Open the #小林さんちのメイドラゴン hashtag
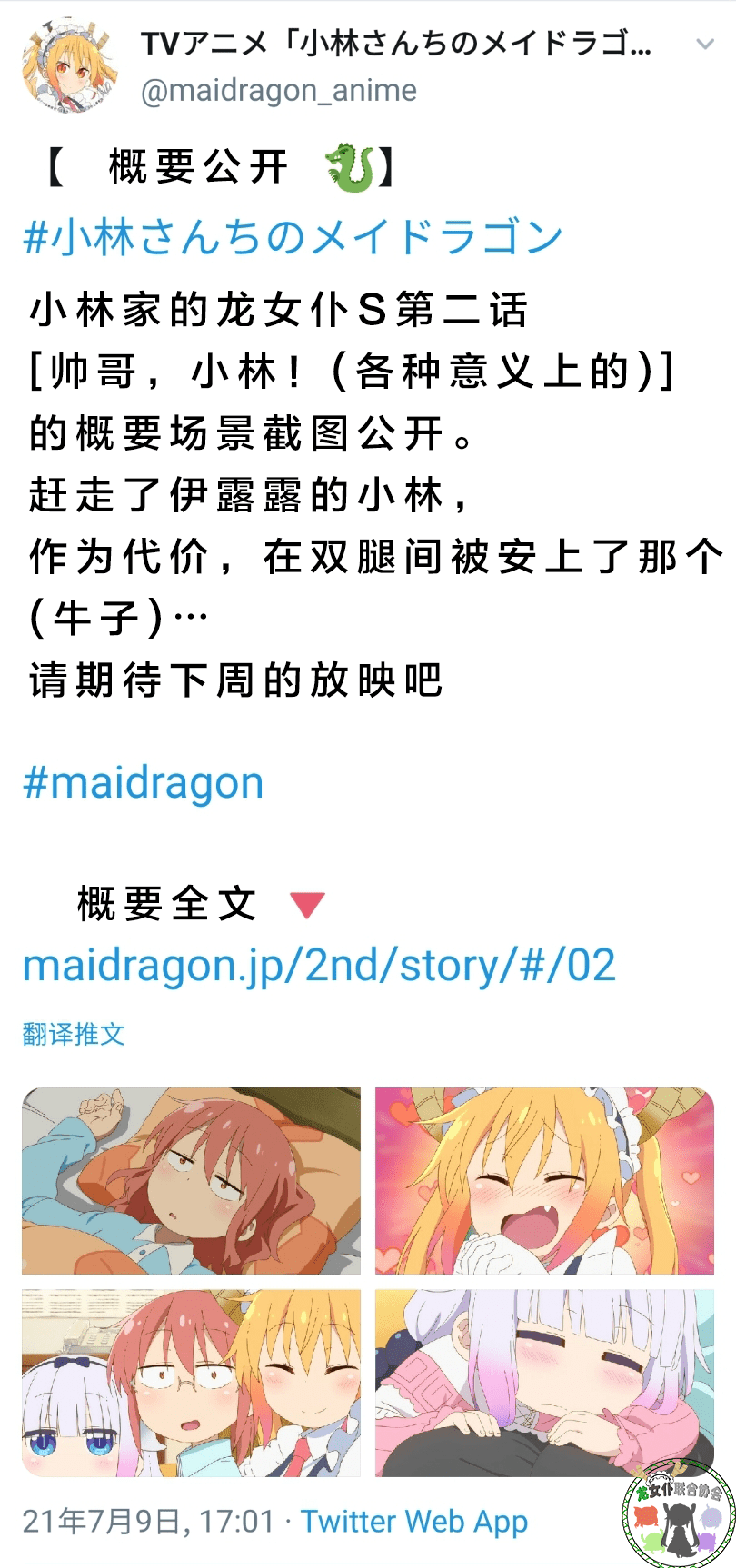Screen dimensions: 736x1568 pyautogui.click(x=293, y=237)
